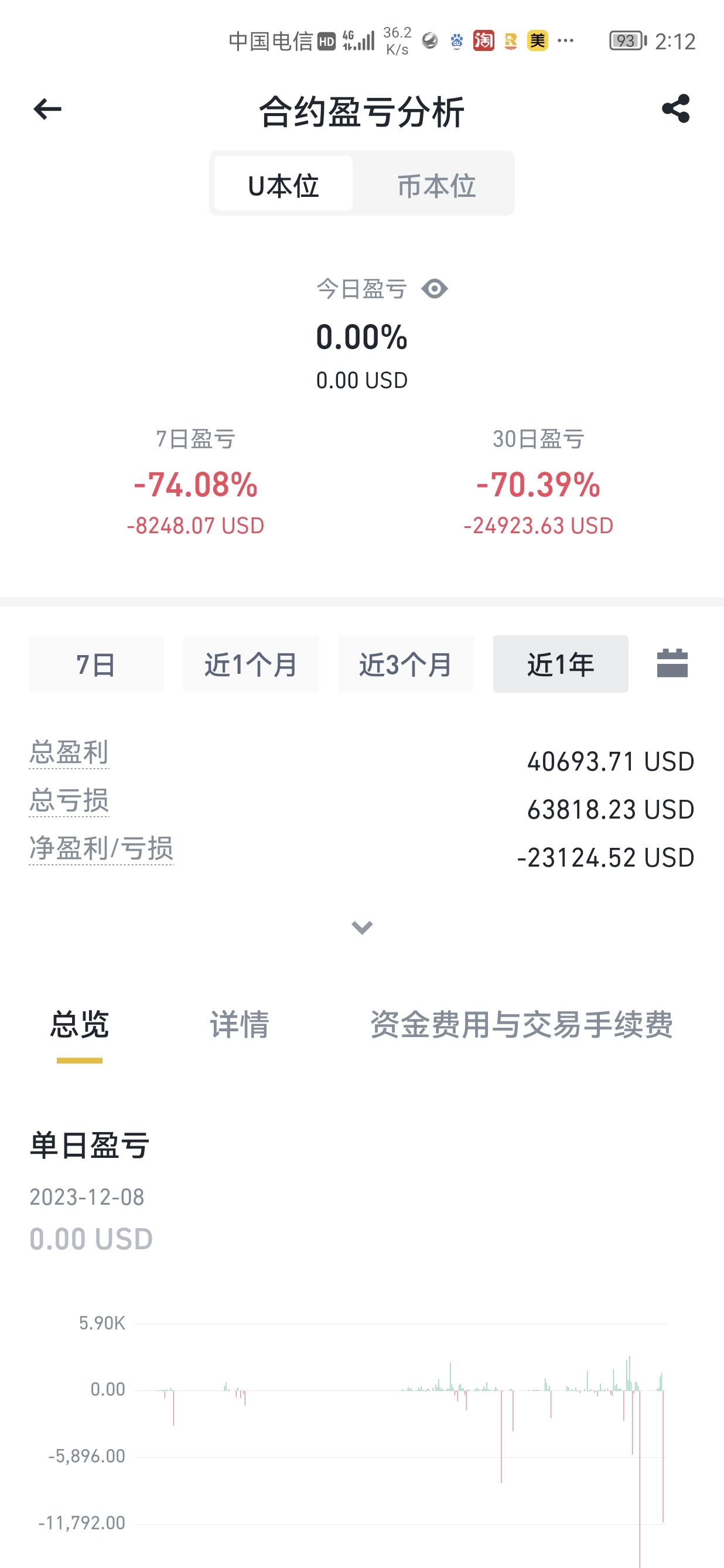Open the share options via share icon

(x=675, y=110)
